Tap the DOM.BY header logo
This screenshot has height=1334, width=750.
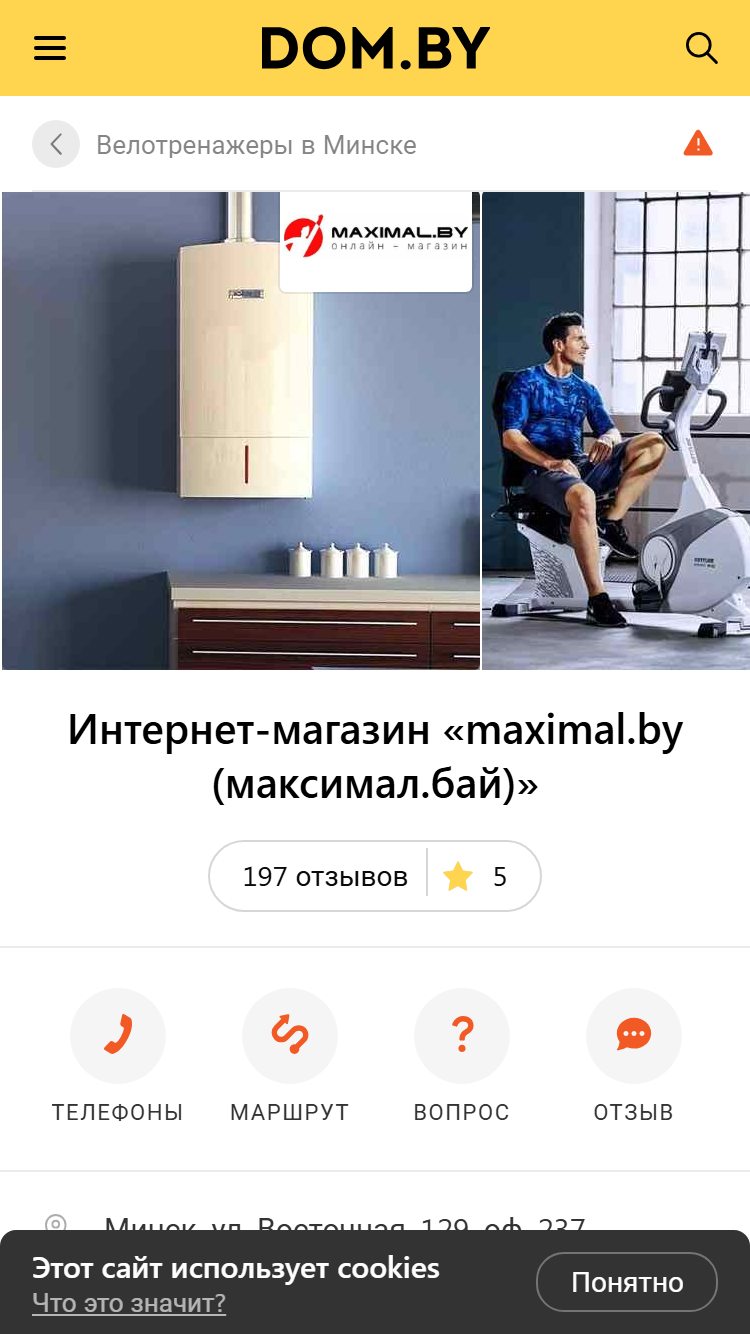point(375,48)
